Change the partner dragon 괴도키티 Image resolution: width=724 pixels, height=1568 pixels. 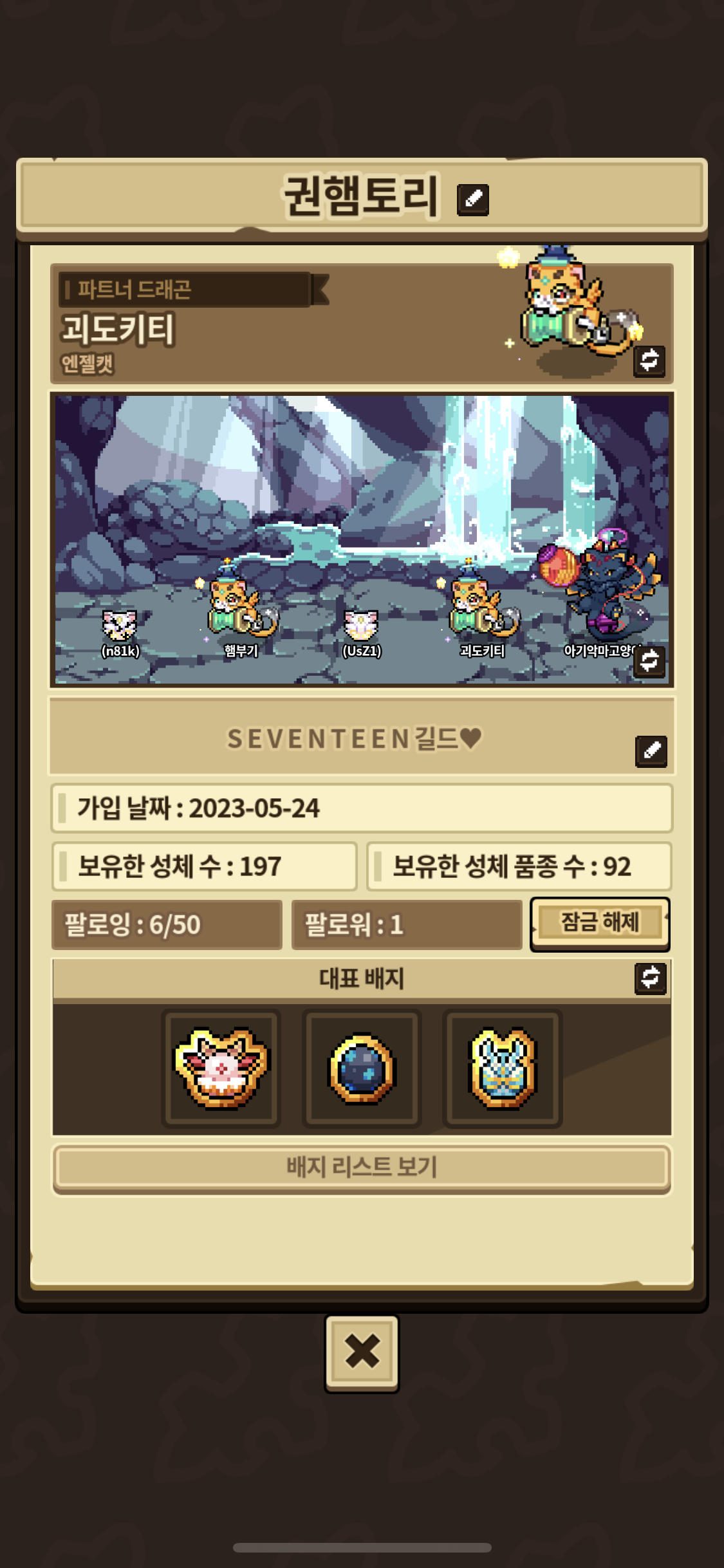649,360
